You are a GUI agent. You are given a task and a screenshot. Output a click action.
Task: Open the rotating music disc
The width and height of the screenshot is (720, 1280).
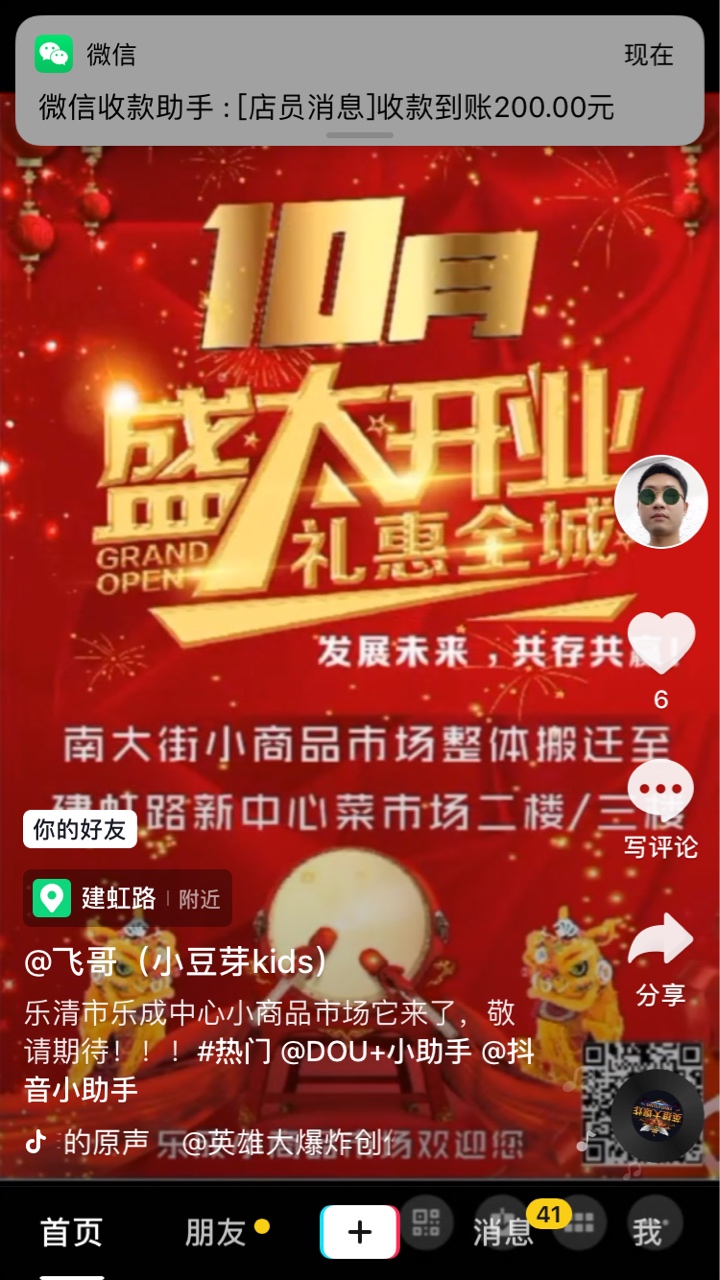tap(658, 1110)
